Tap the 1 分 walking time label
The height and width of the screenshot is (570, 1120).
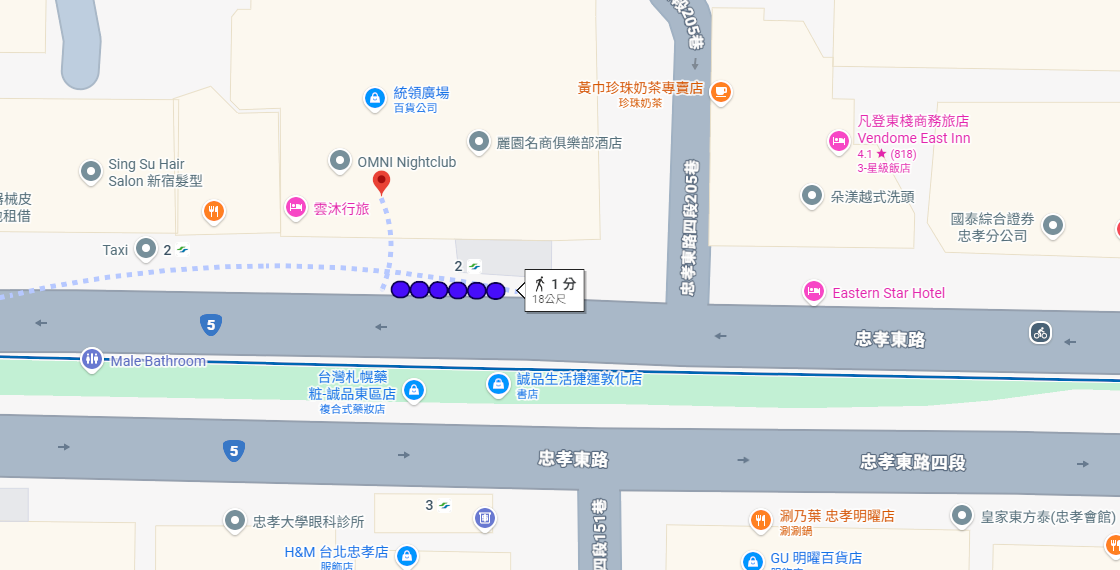[x=555, y=289]
